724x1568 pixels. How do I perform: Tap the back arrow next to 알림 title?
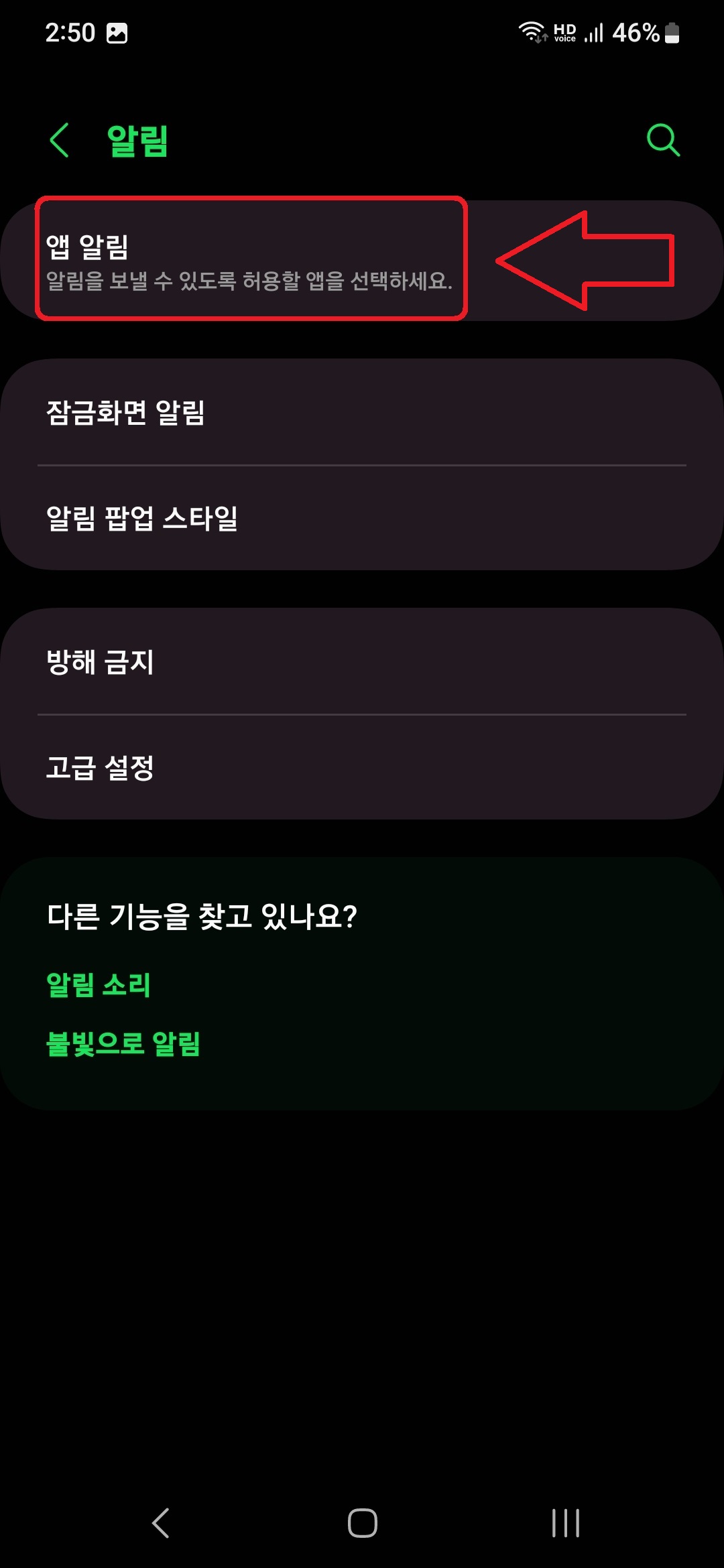pyautogui.click(x=59, y=139)
